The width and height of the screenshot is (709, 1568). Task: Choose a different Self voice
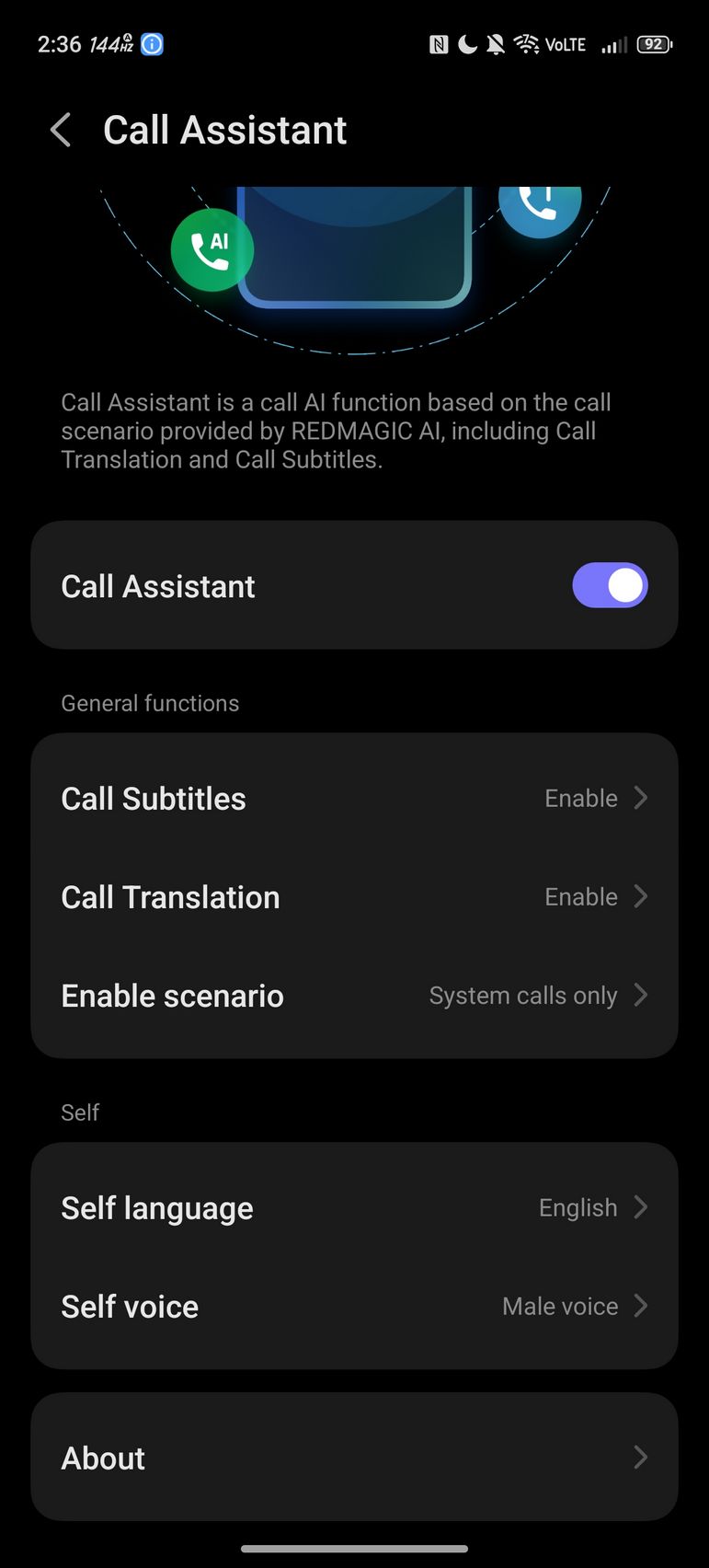354,1307
